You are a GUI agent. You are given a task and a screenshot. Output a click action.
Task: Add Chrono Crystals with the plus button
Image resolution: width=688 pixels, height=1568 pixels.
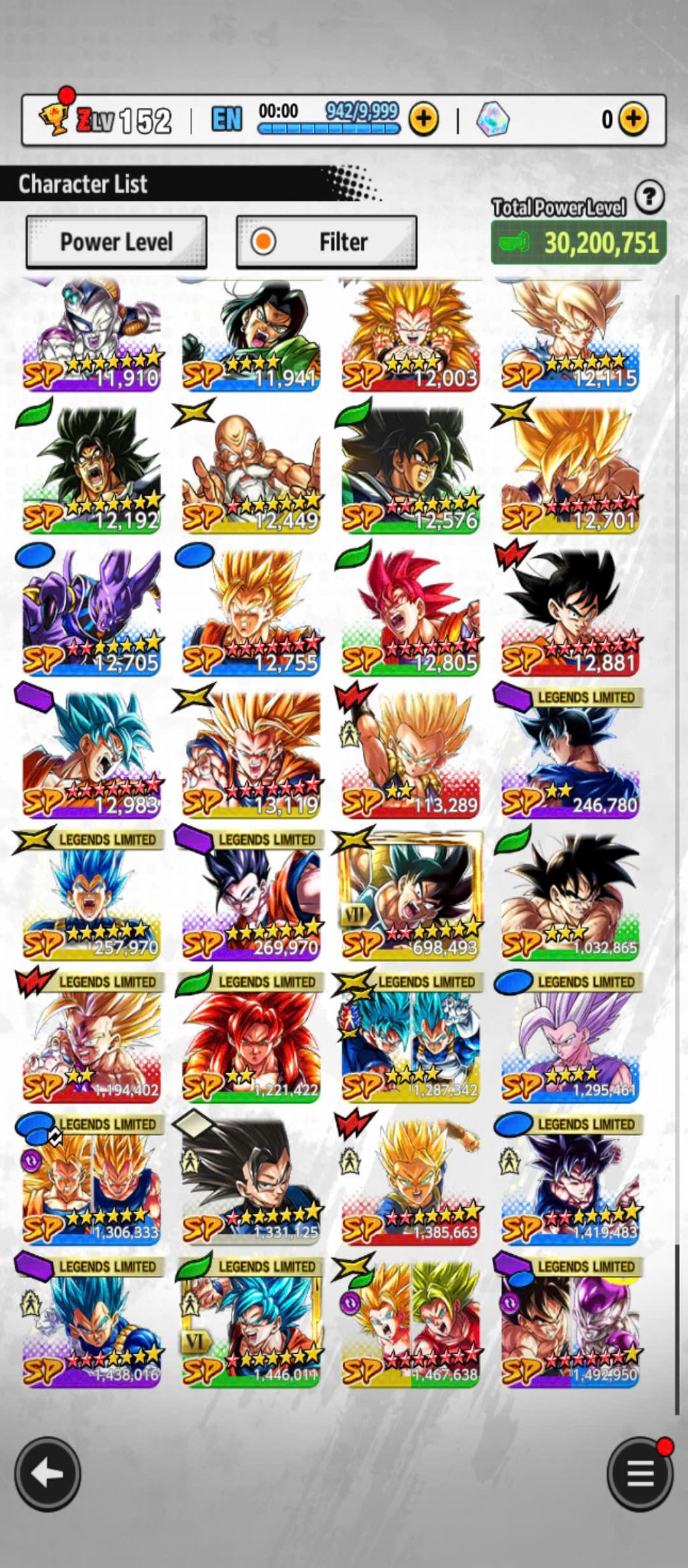pos(632,119)
